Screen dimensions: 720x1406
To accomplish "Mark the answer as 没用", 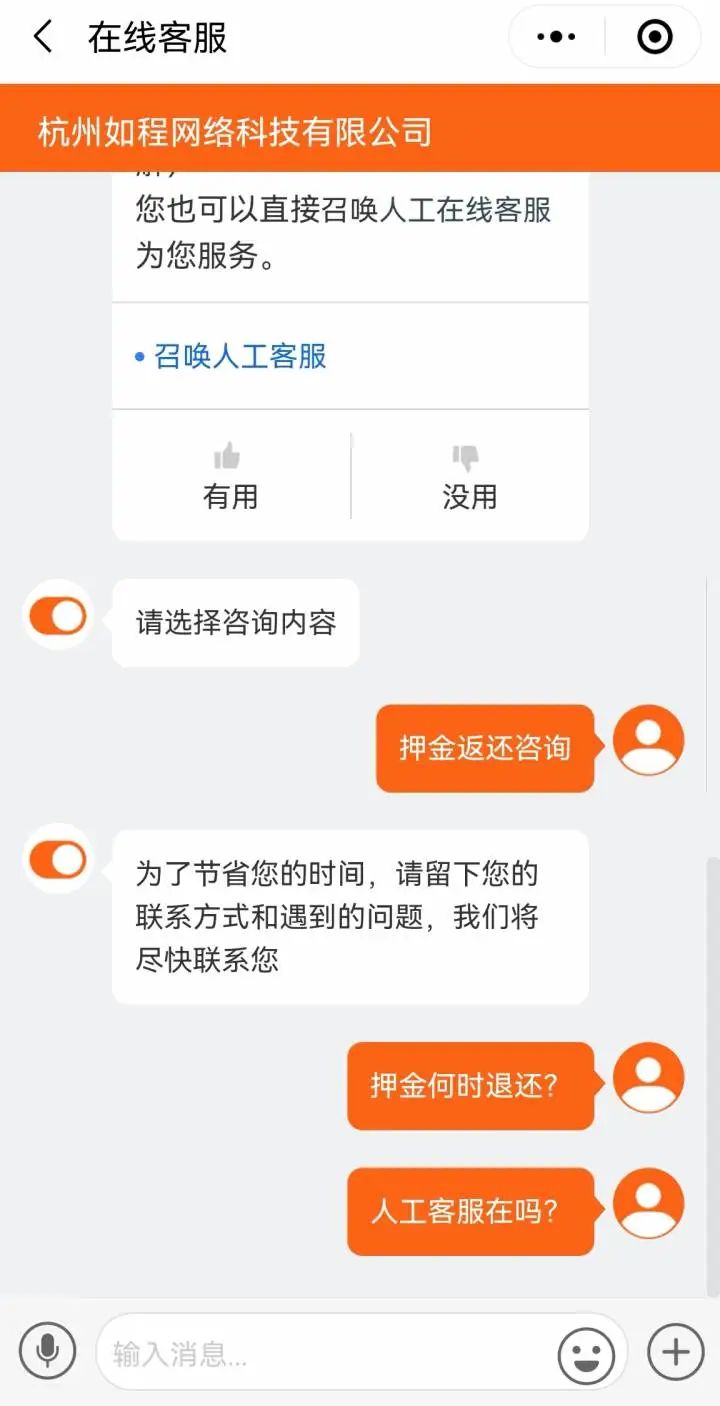I will (x=469, y=477).
